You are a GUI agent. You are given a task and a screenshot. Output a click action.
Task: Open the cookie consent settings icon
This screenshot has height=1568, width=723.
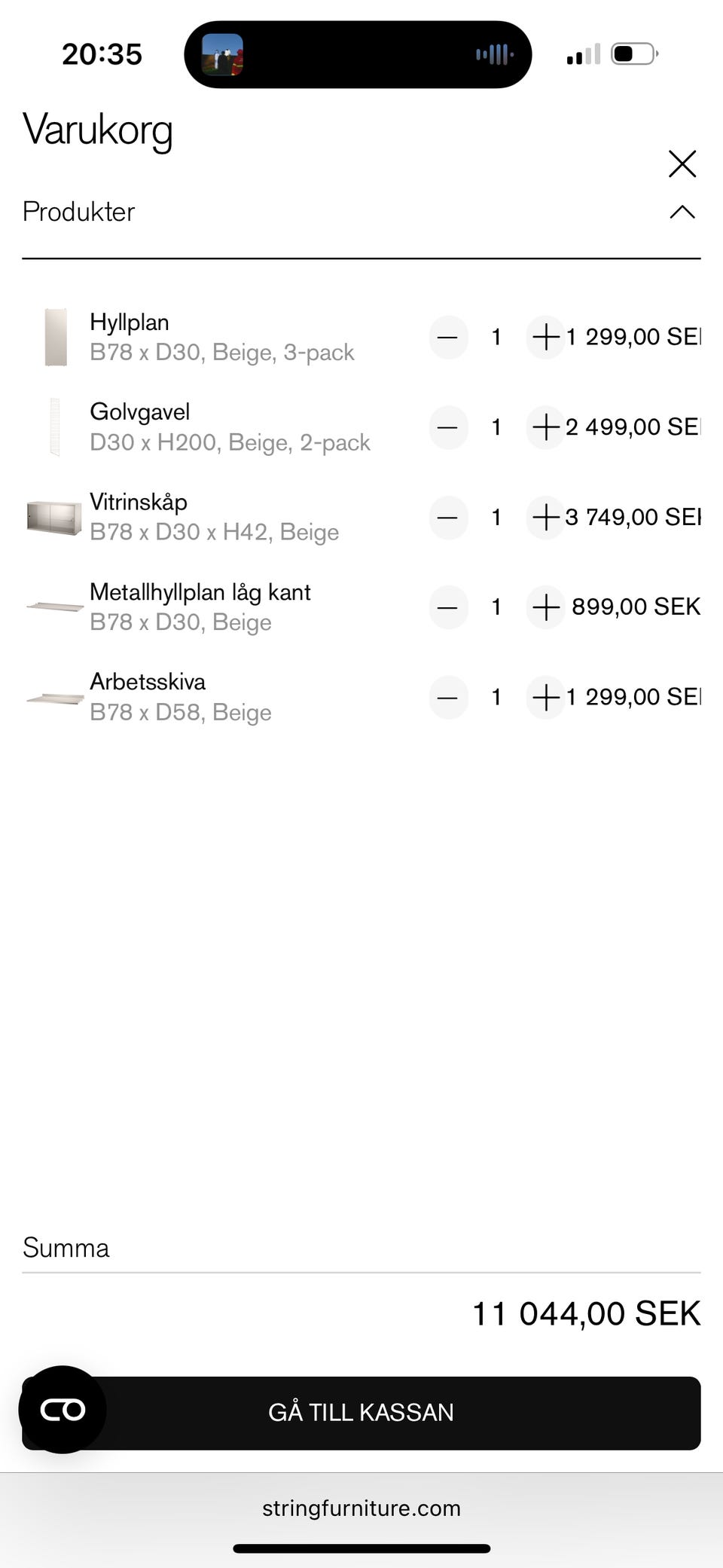click(63, 1410)
